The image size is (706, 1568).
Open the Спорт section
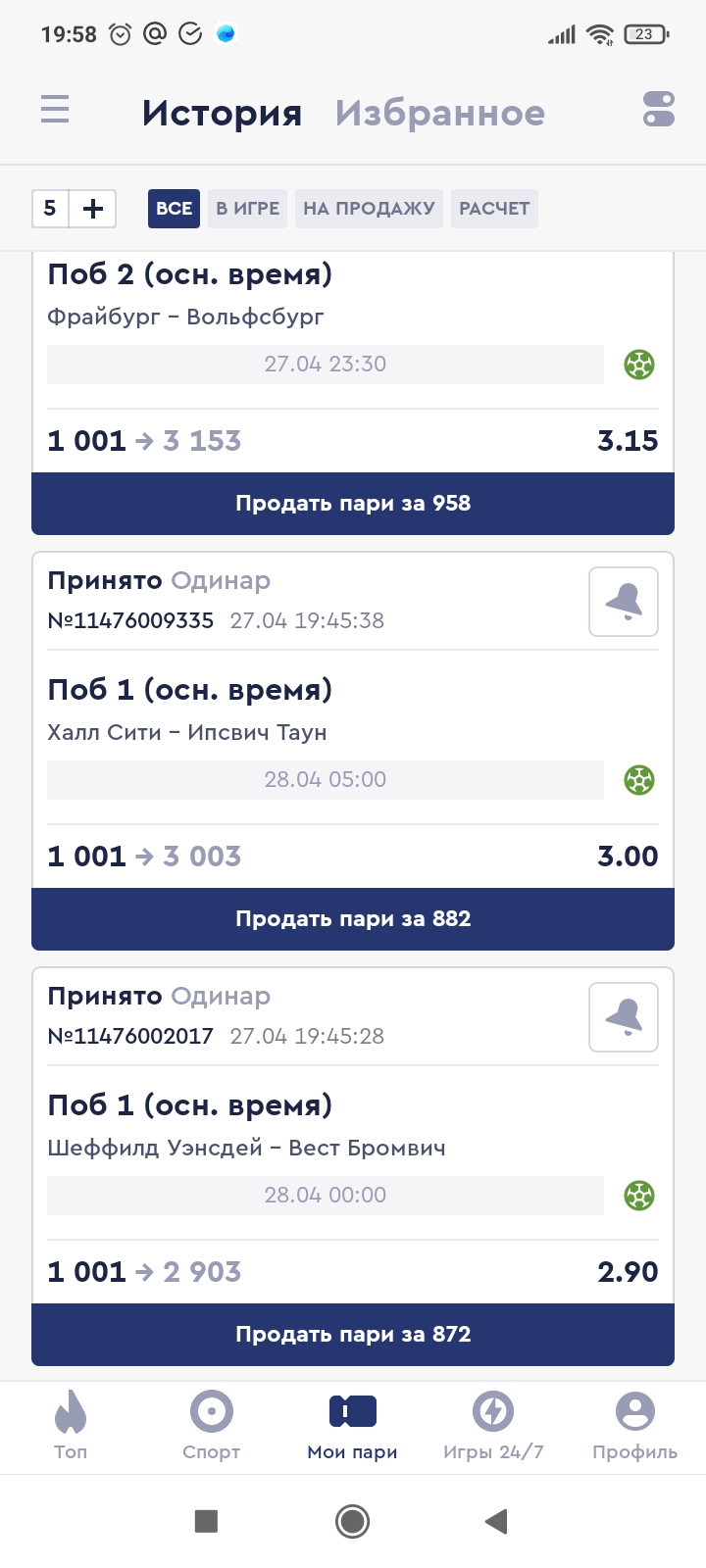(212, 1425)
